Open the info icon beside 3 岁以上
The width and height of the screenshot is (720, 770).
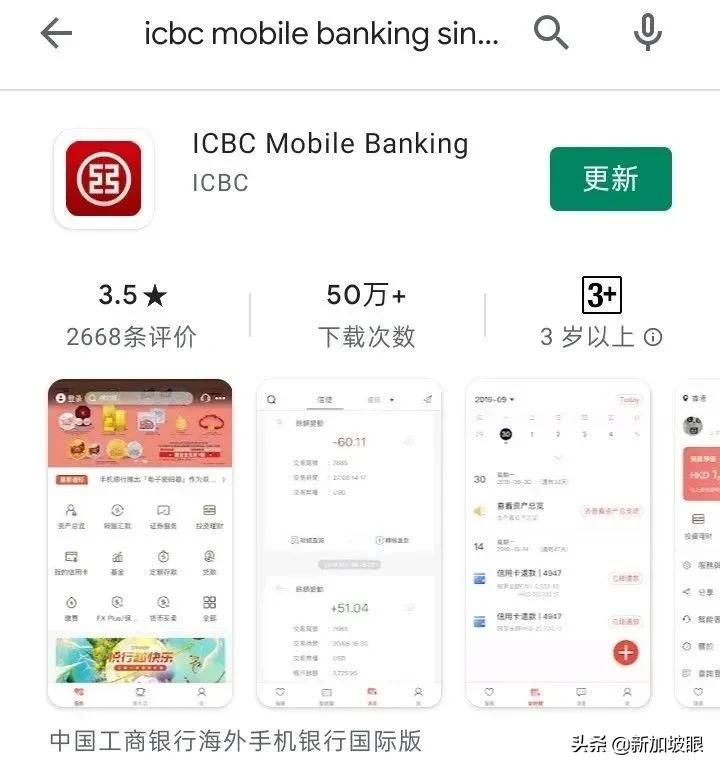653,337
